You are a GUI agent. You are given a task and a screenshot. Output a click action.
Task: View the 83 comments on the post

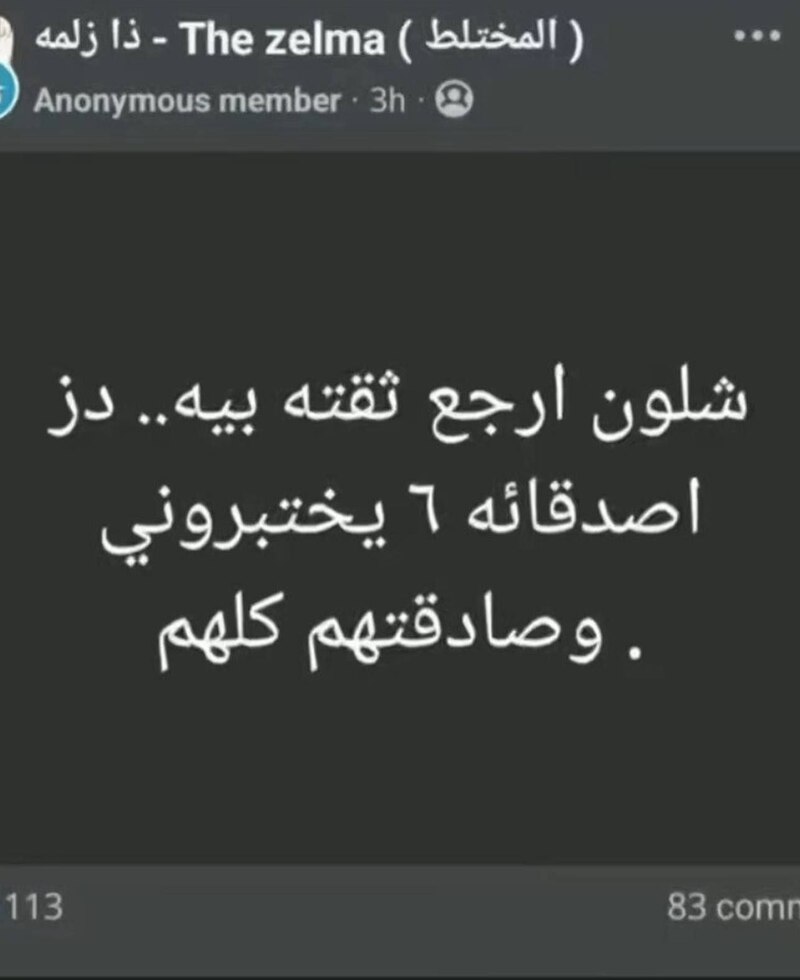(732, 908)
